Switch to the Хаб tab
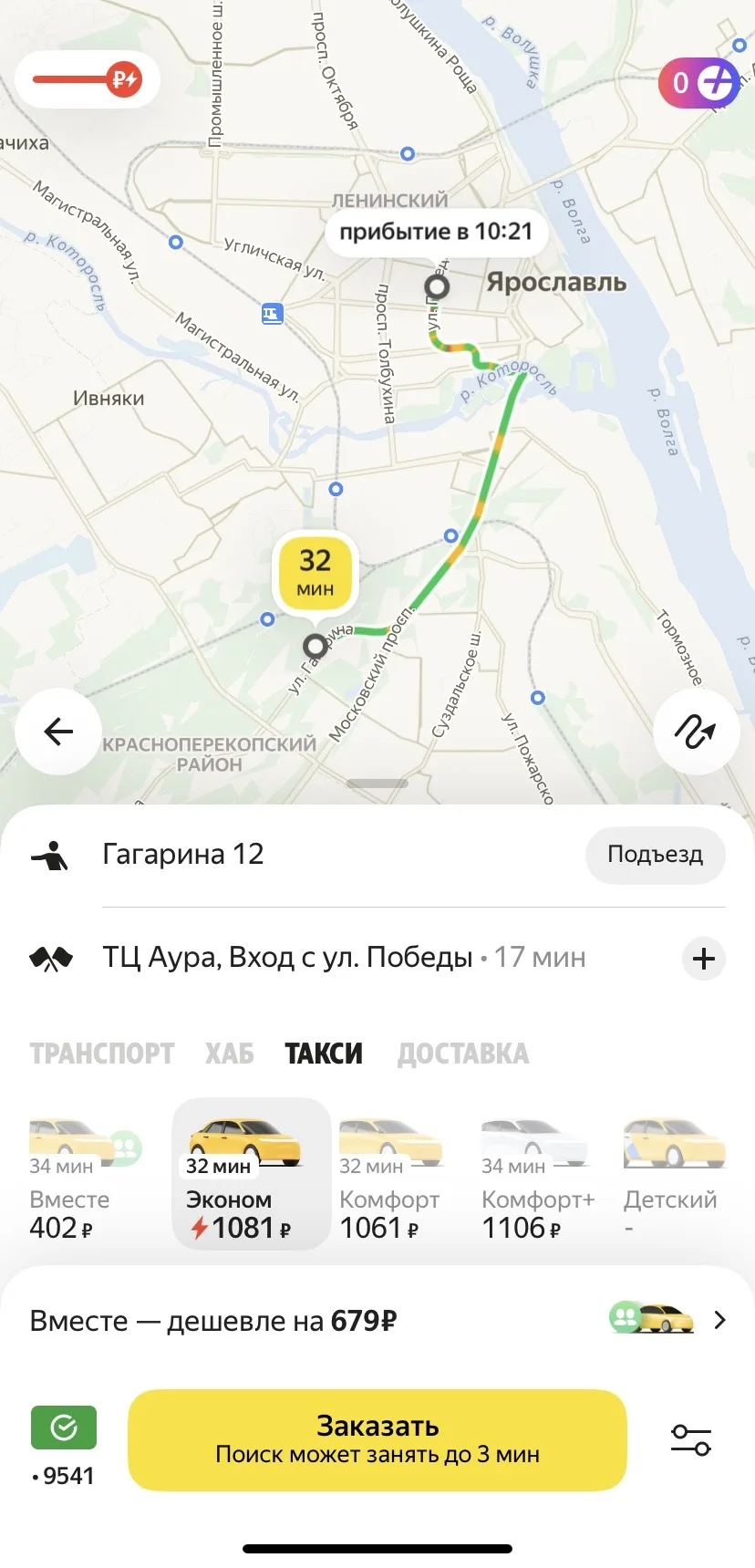Viewport: 755px width, 1568px height. (229, 1054)
